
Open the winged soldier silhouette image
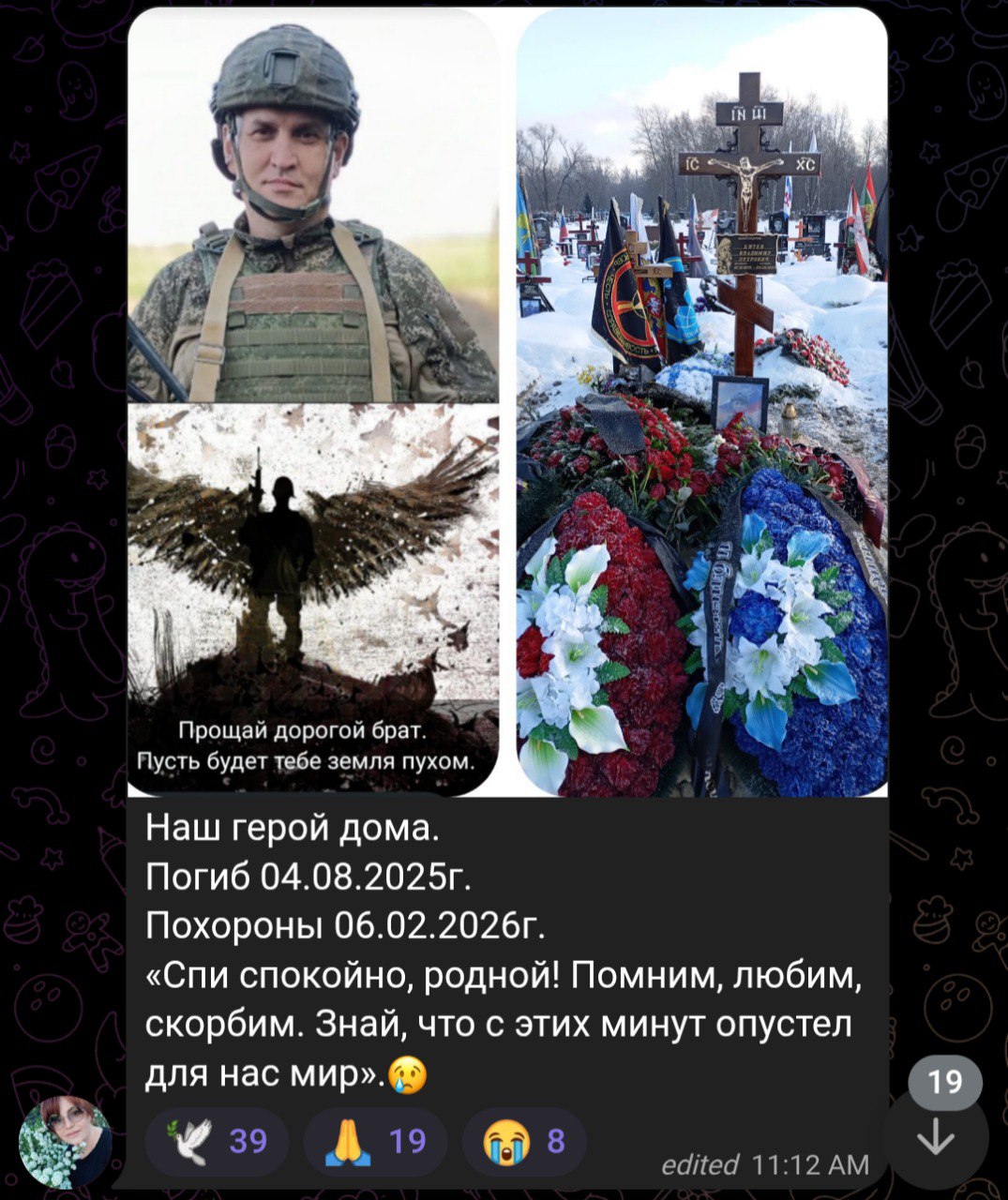point(312,600)
